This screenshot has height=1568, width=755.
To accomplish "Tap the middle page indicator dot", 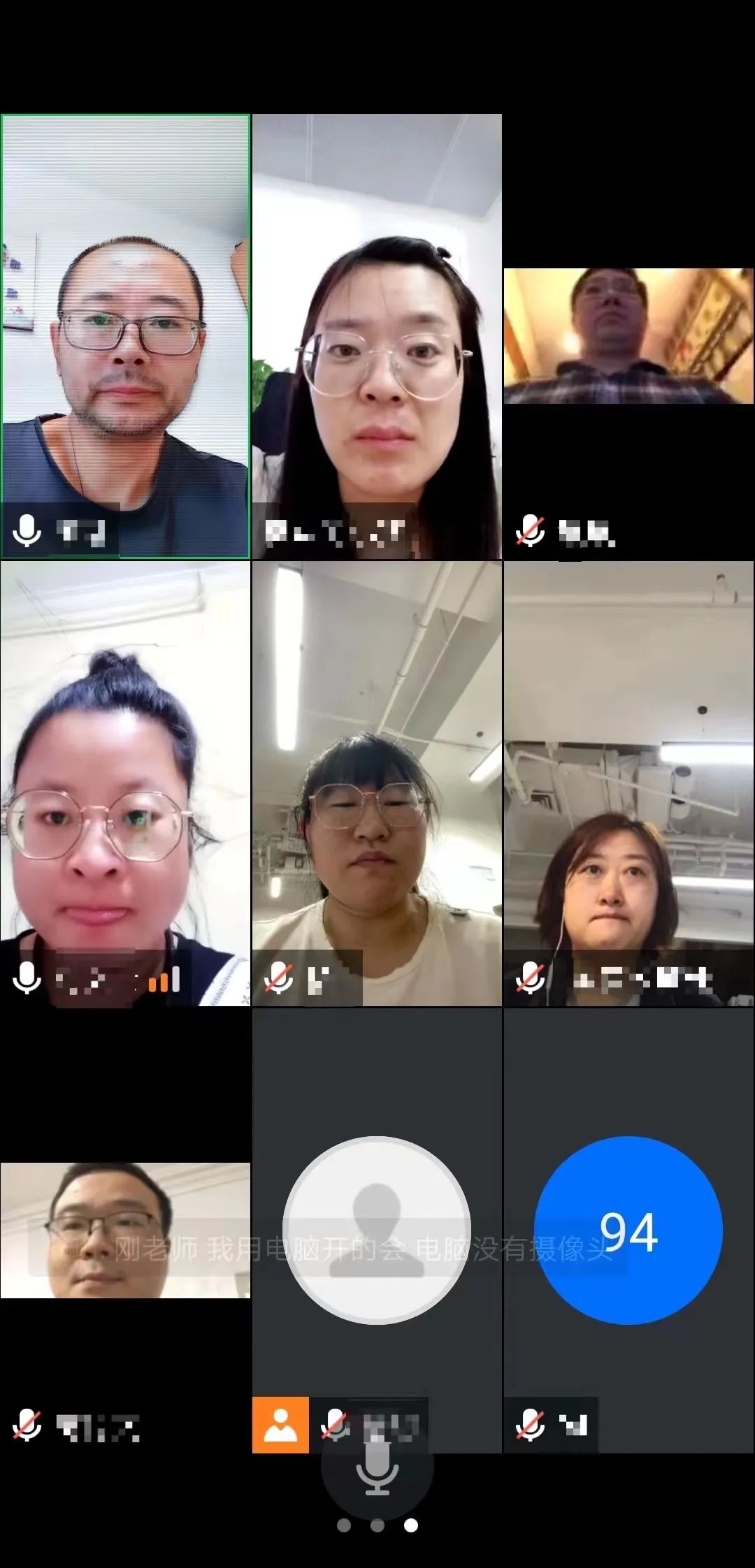I will click(x=377, y=1525).
